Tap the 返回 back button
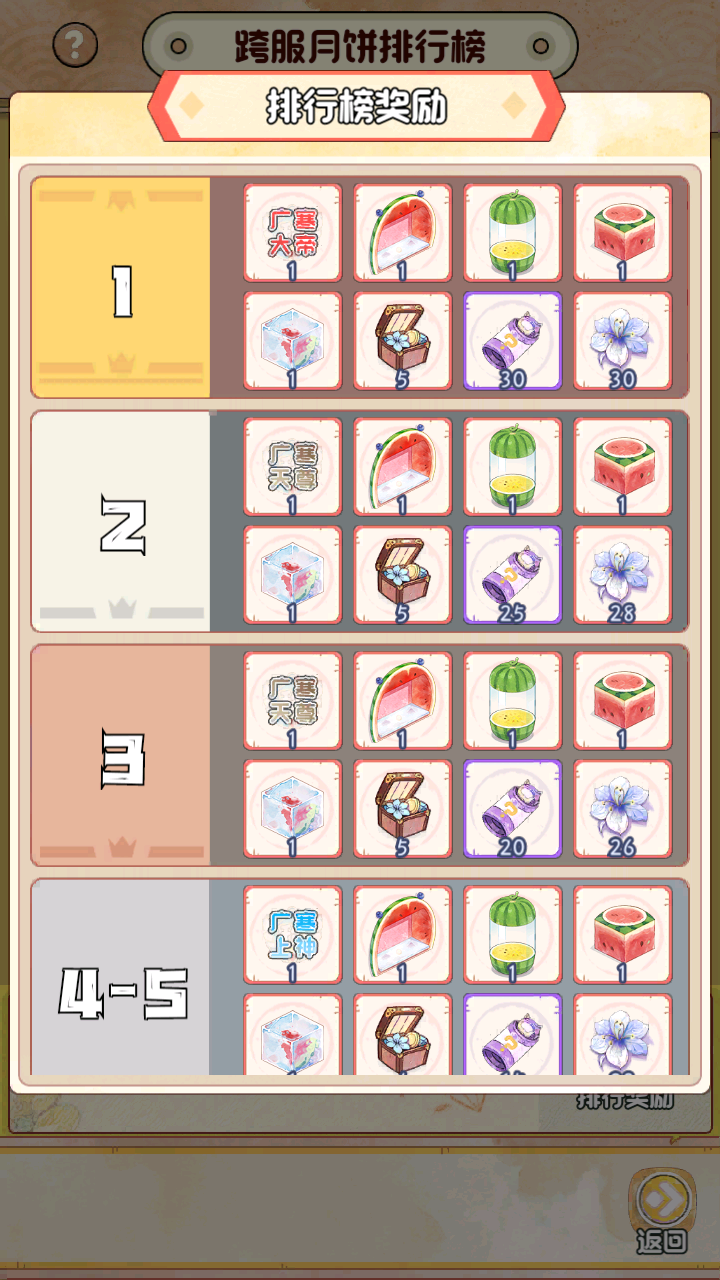The width and height of the screenshot is (720, 1280). (x=661, y=1211)
